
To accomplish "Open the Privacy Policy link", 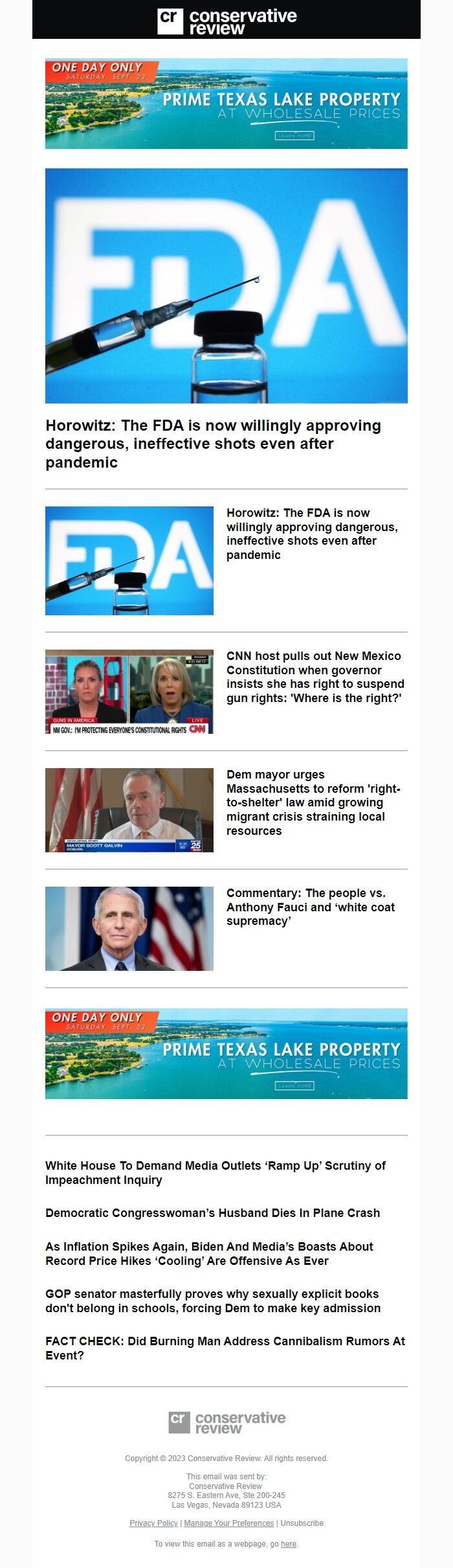I will pos(153,1523).
